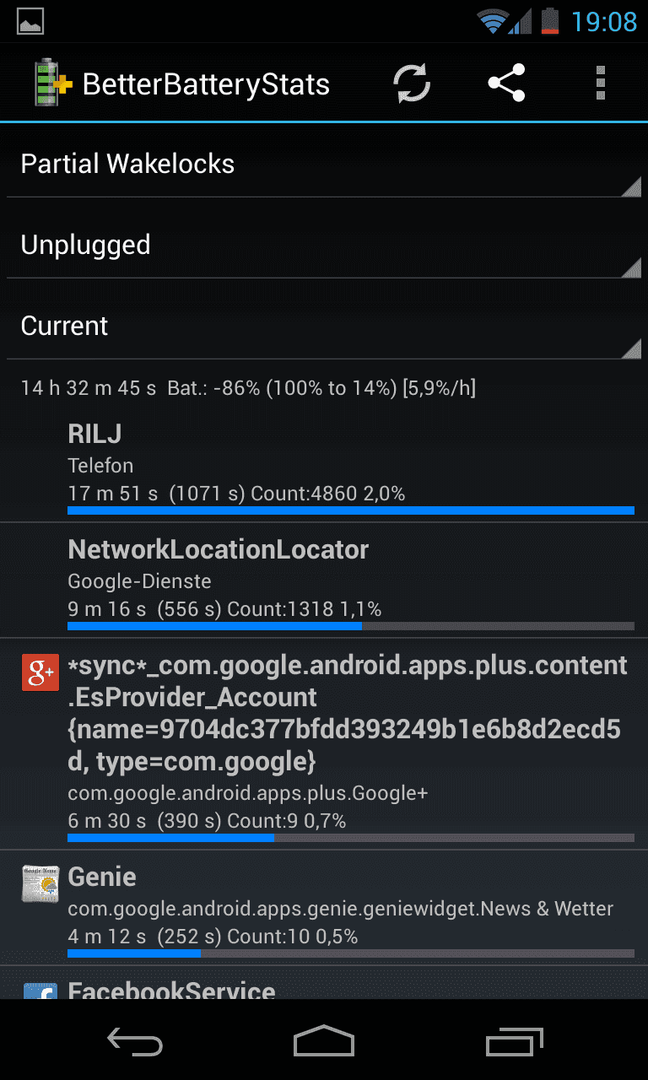Refresh the battery stats
The width and height of the screenshot is (648, 1080).
(x=412, y=83)
